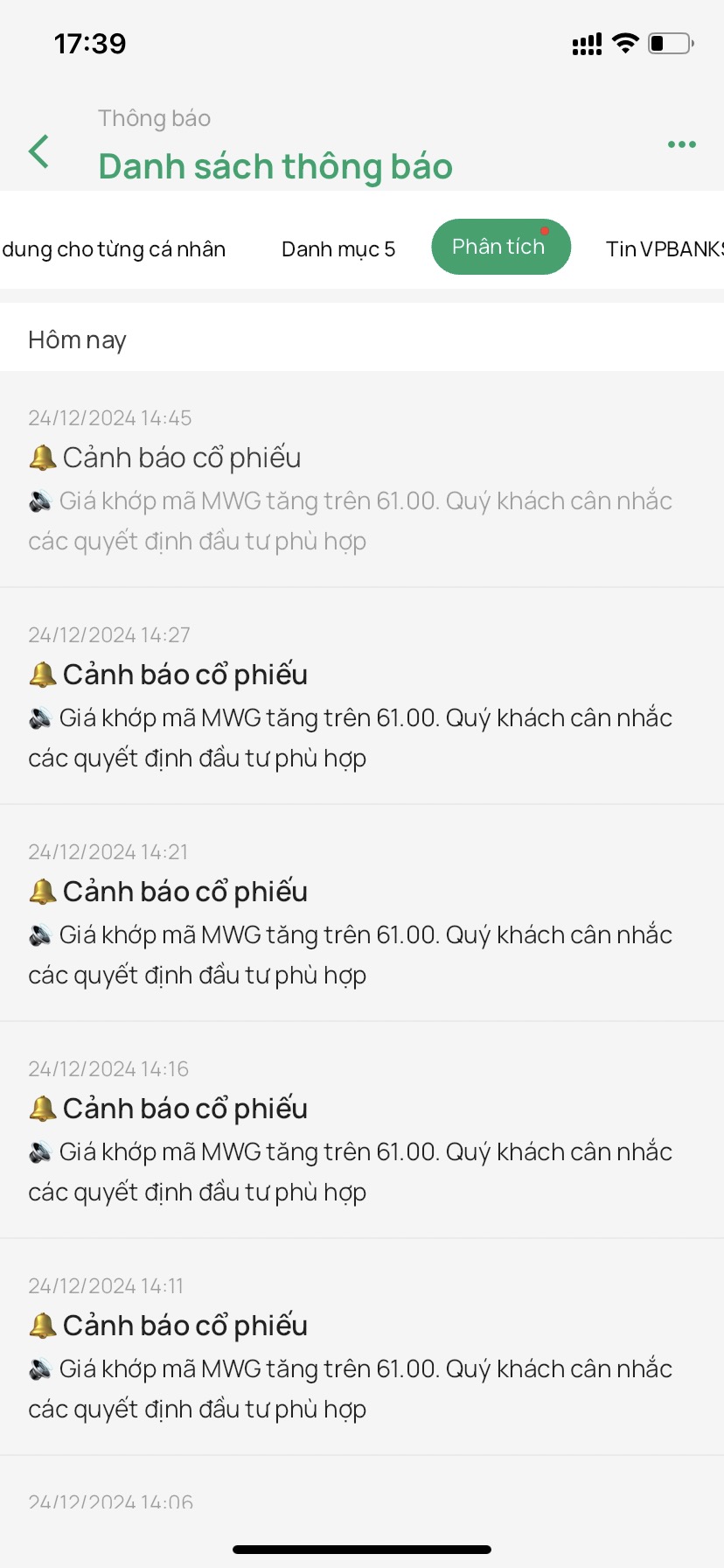Viewport: 724px width, 1568px height.
Task: Tap the Hôm nay section header
Action: [77, 339]
